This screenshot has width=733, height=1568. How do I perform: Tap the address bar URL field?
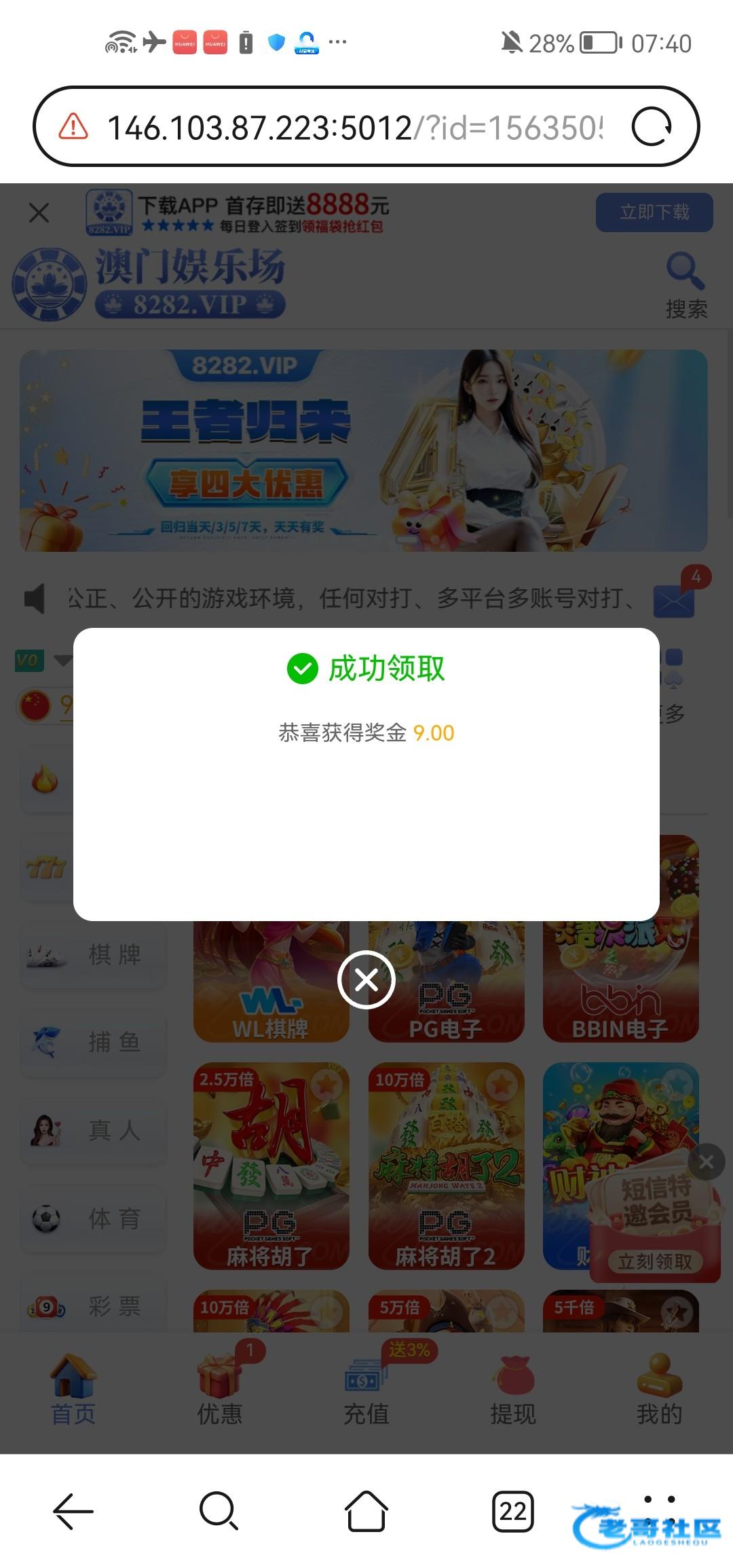coord(353,127)
